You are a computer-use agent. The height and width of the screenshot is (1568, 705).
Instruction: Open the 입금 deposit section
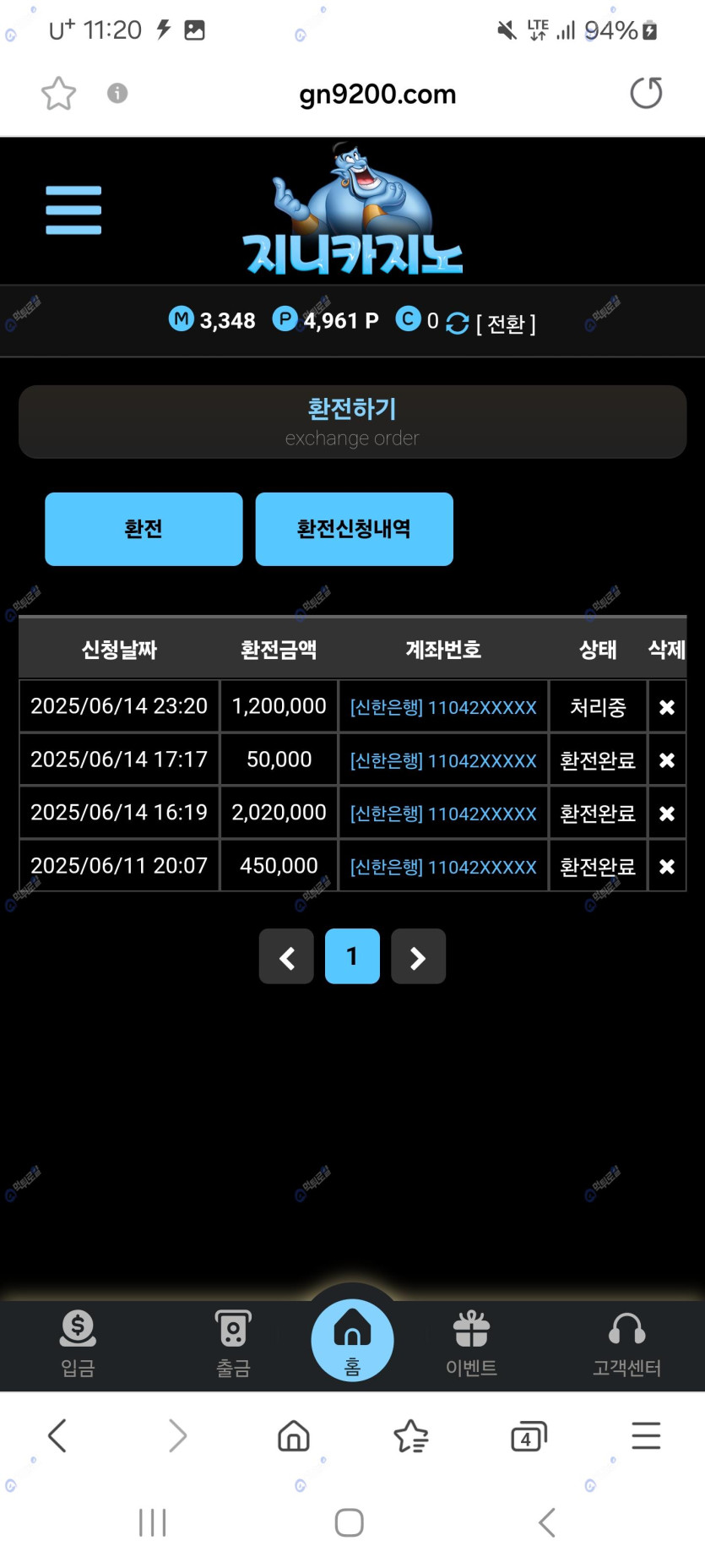[78, 1342]
